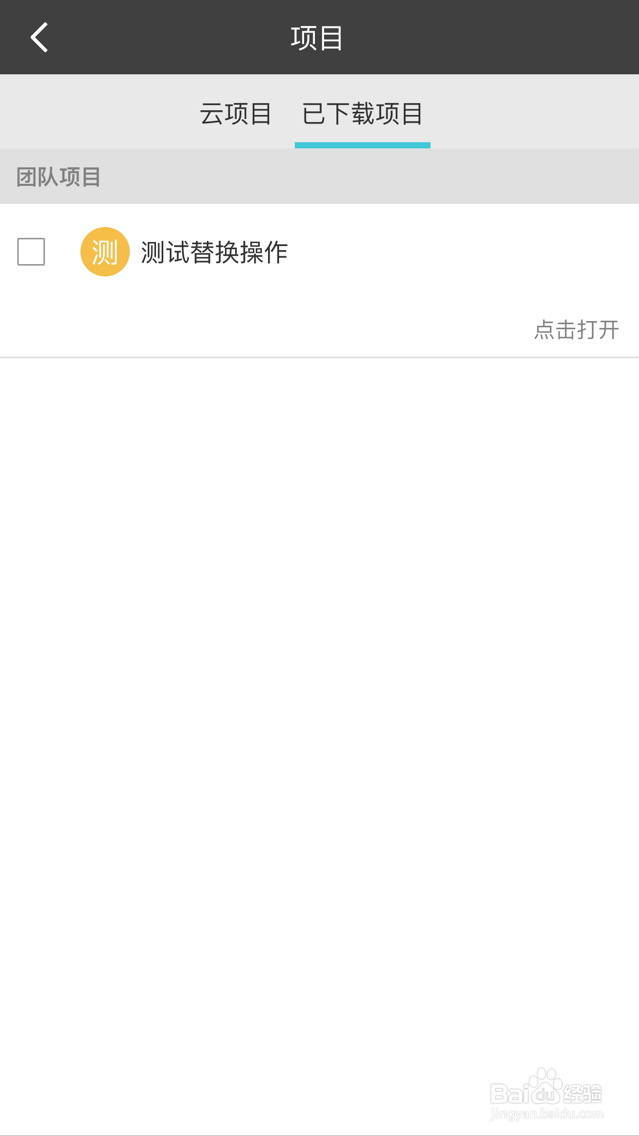Switch to the 云项目 tab

pyautogui.click(x=235, y=114)
